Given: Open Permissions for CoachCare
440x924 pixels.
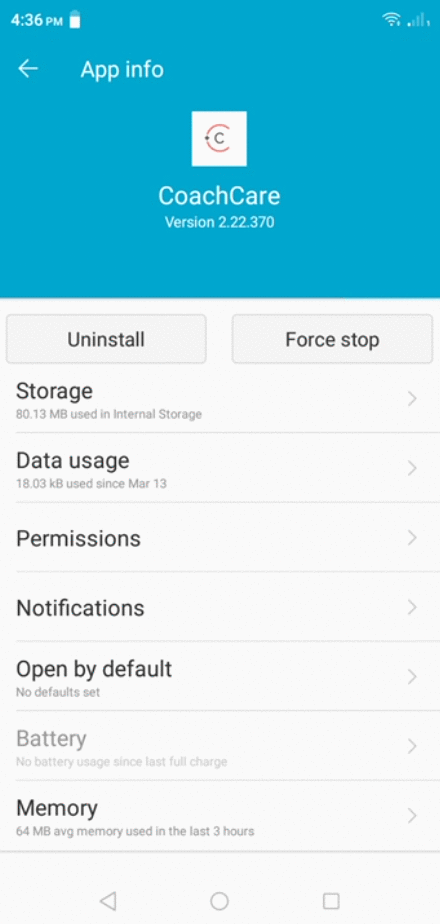Looking at the screenshot, I should tap(220, 537).
